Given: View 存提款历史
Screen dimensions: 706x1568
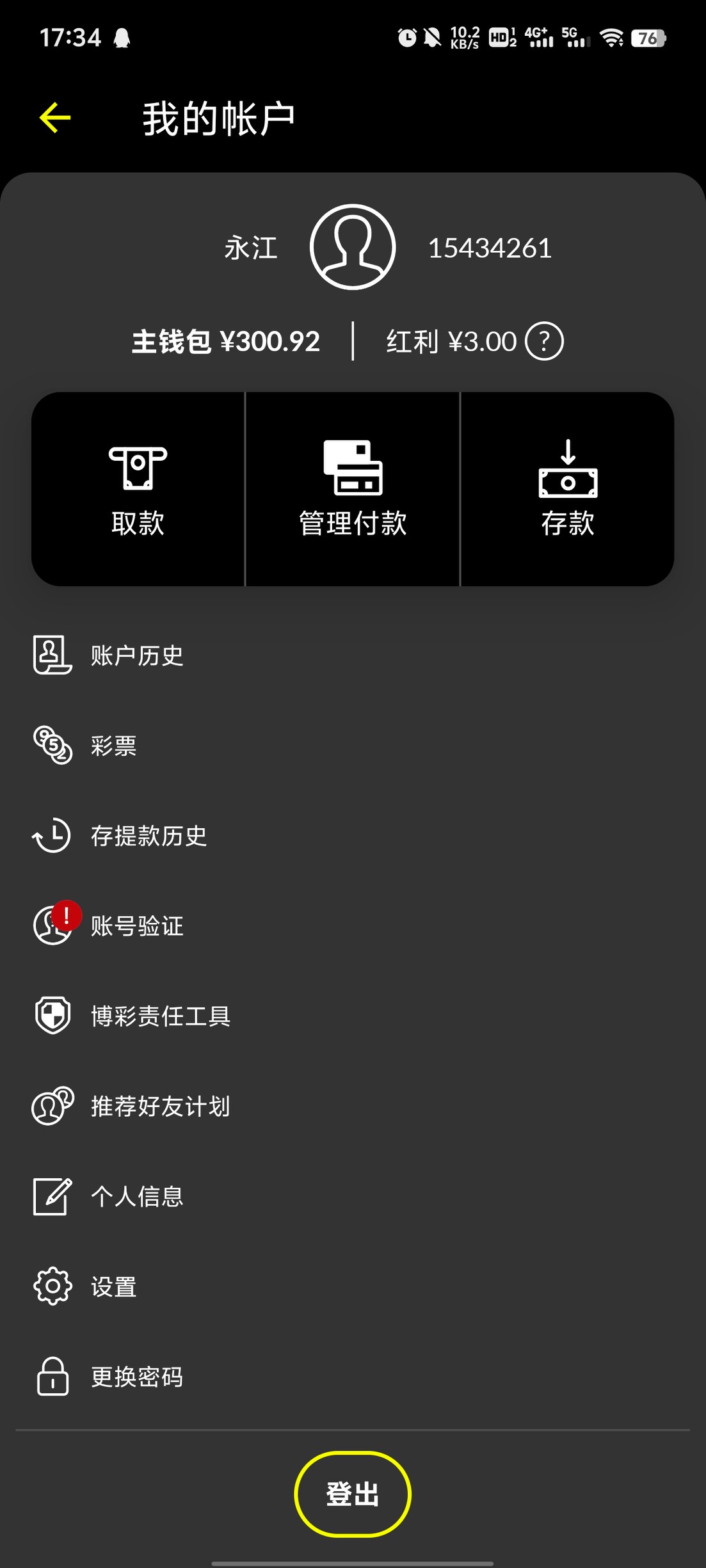Looking at the screenshot, I should pos(353,836).
